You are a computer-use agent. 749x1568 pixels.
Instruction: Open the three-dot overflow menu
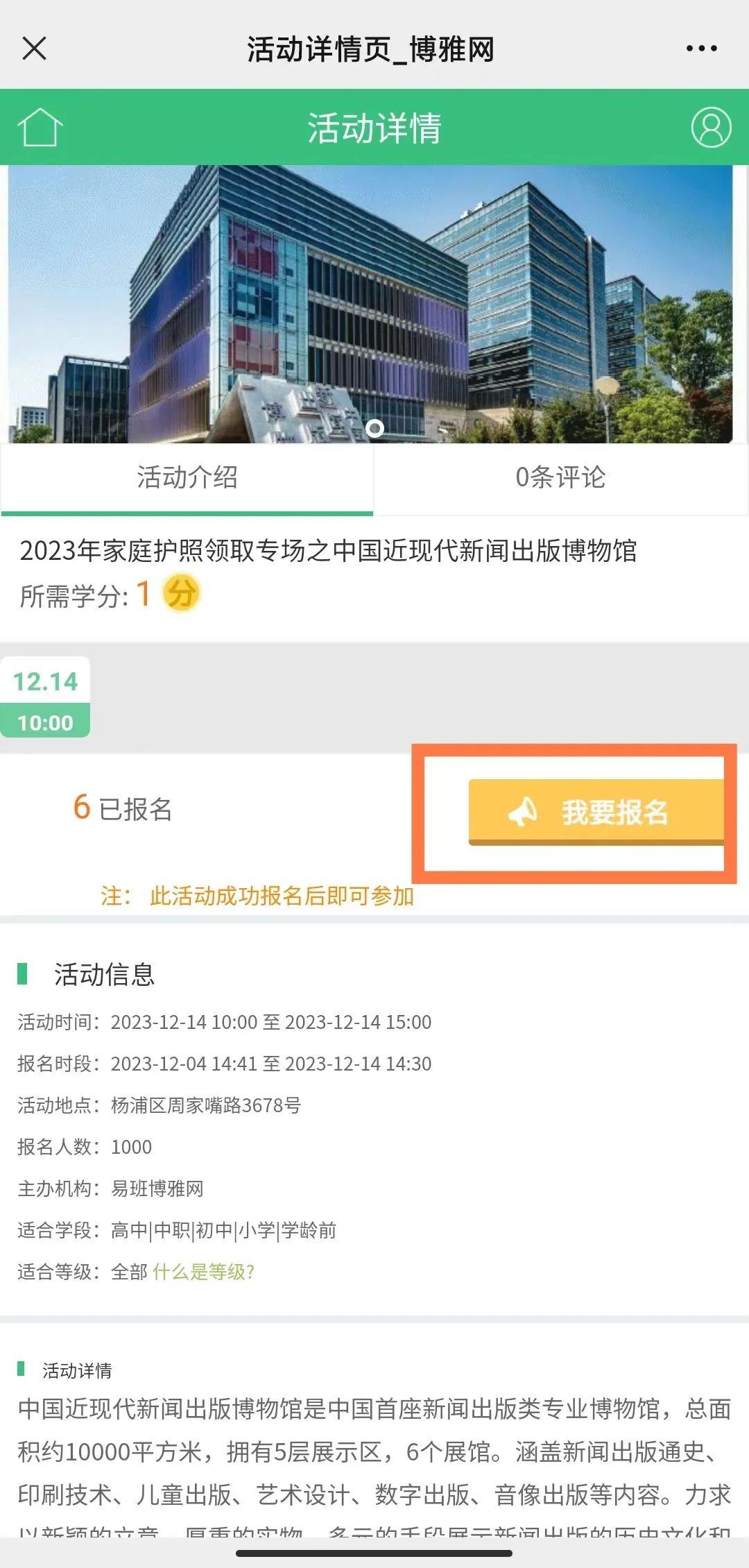point(701,49)
